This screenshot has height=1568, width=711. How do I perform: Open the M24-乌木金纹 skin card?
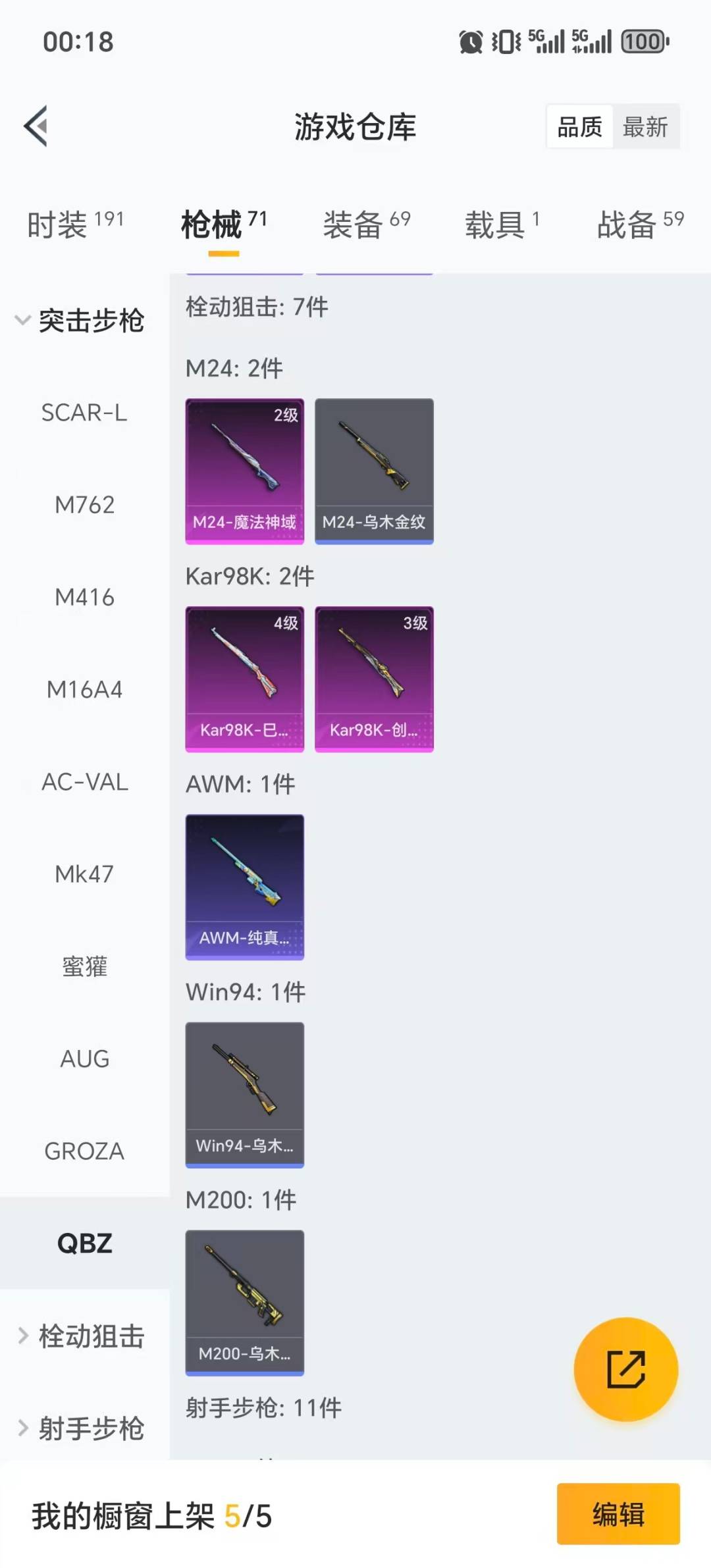374,471
